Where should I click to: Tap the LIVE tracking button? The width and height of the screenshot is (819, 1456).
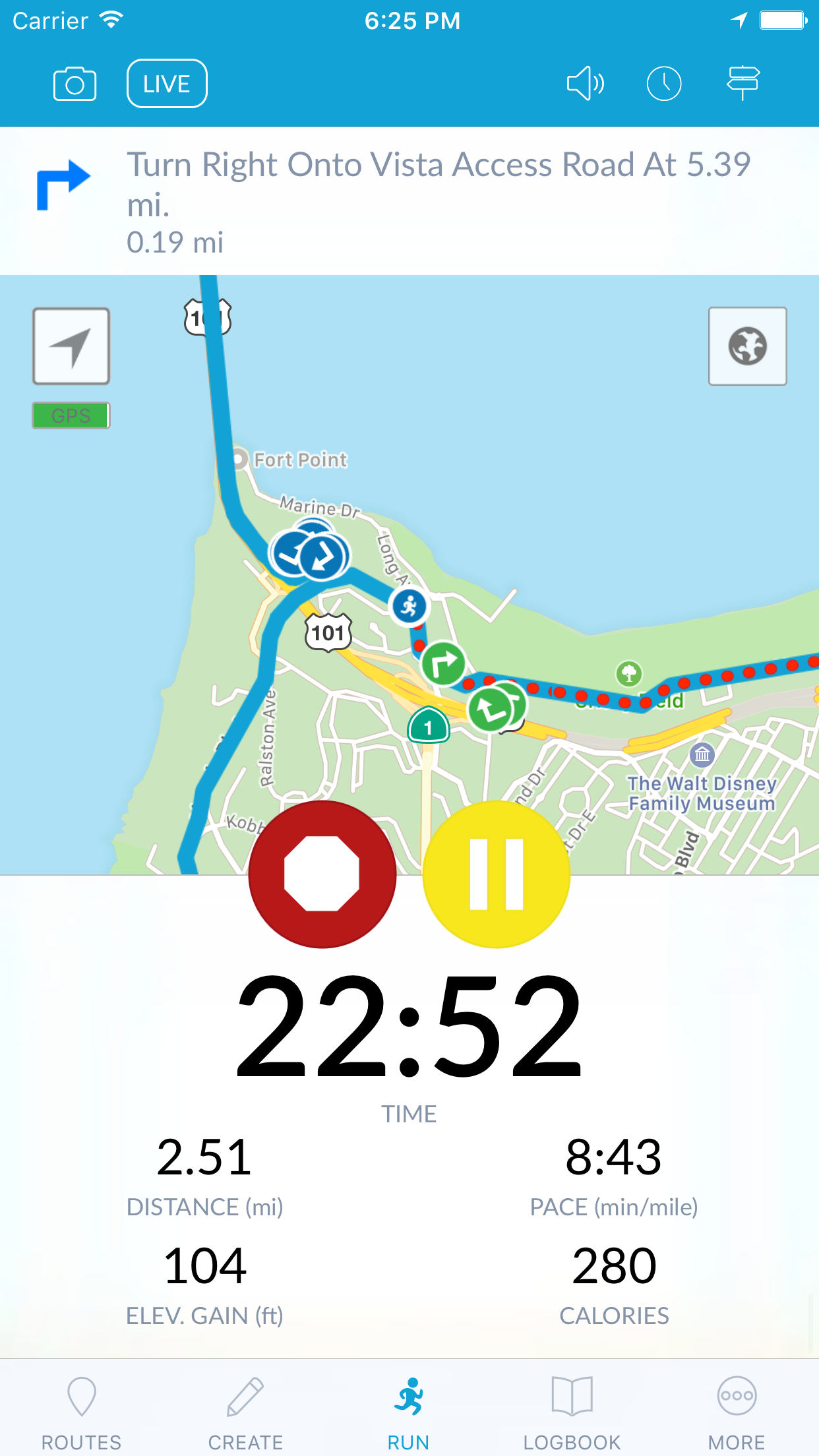tap(167, 84)
